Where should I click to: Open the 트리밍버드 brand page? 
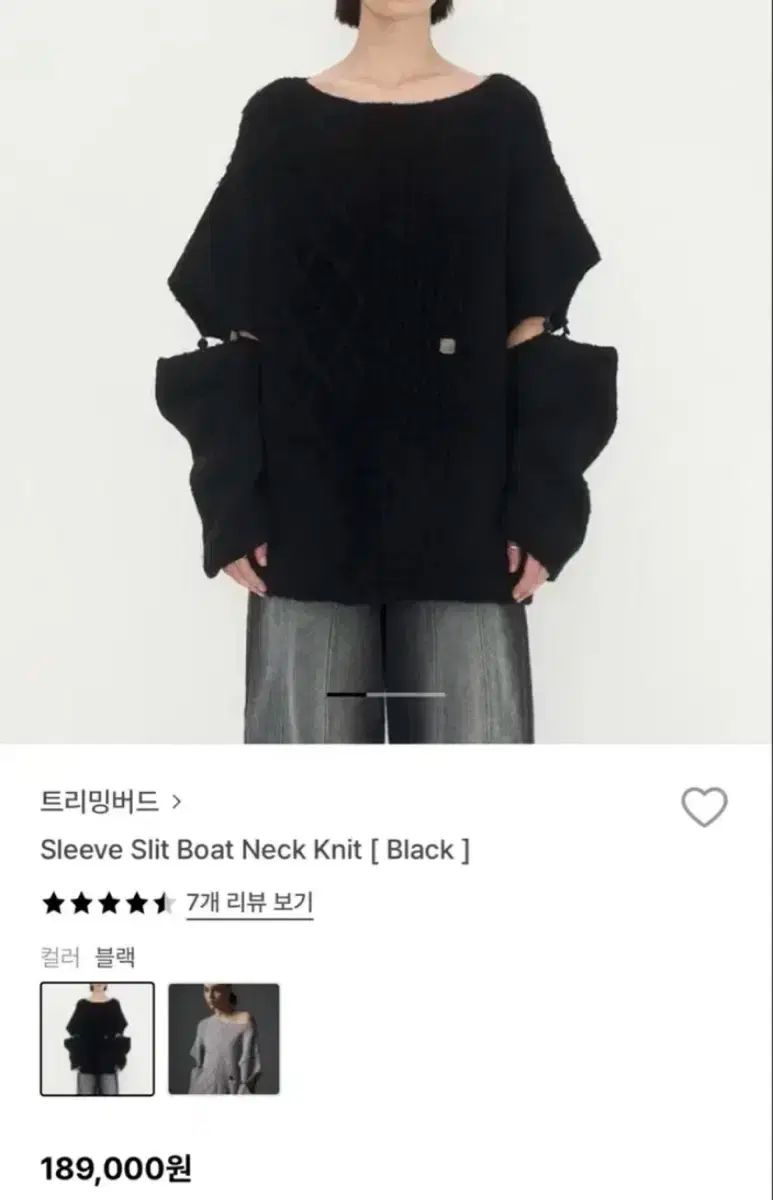point(100,798)
